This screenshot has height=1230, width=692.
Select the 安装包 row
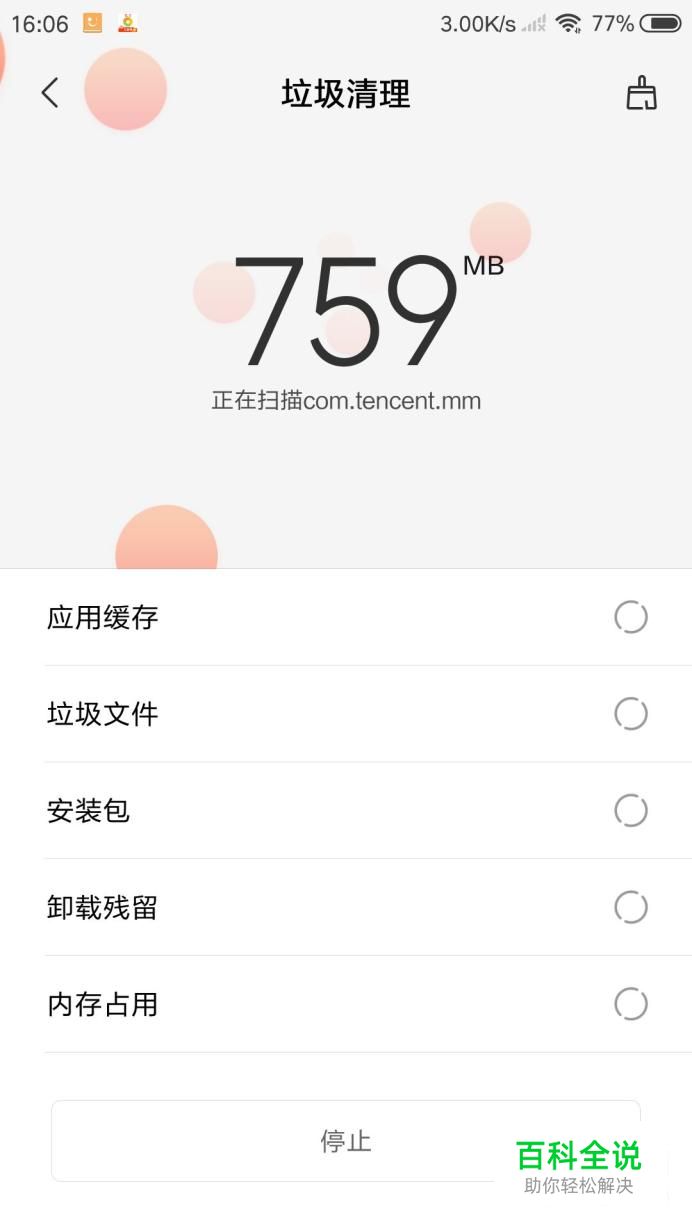[346, 811]
